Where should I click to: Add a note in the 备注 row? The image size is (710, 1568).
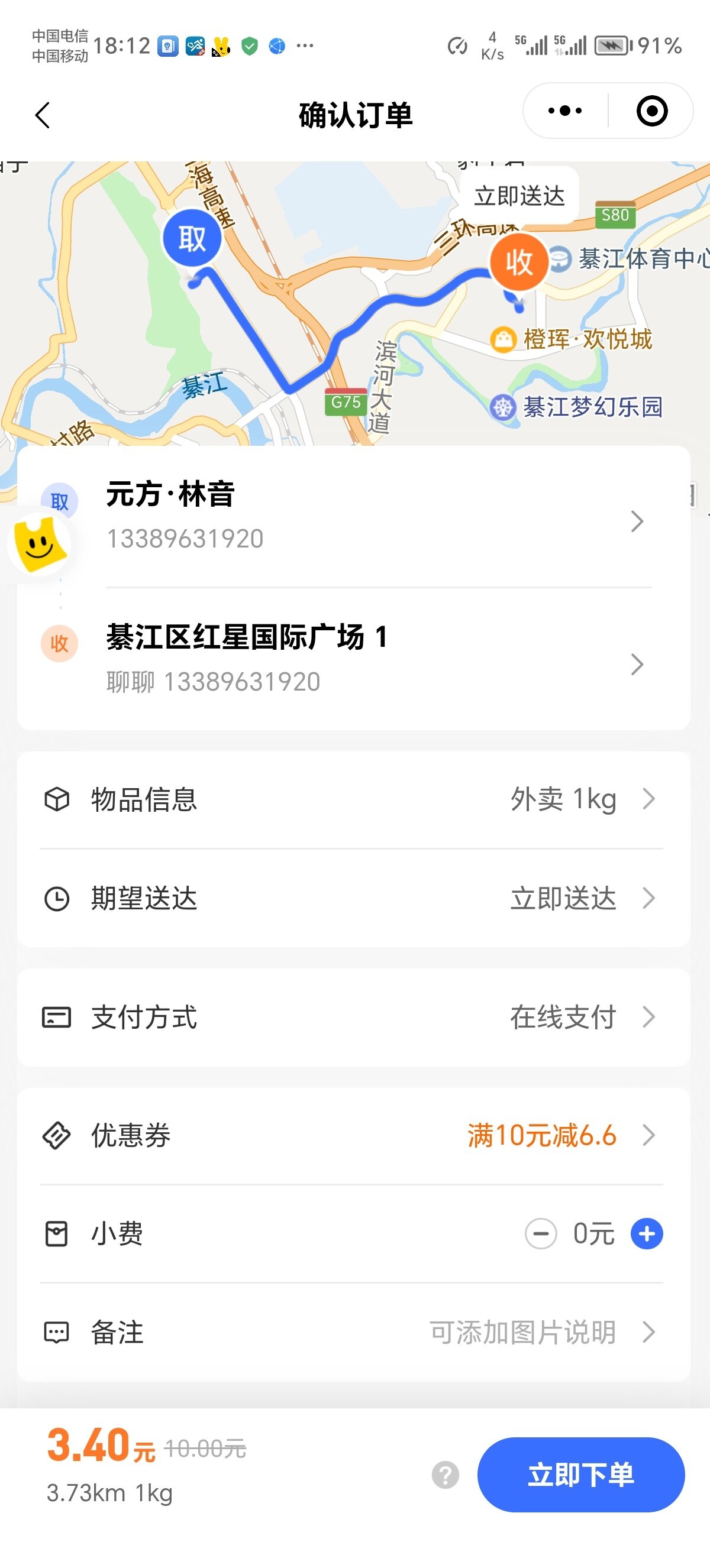click(x=354, y=1333)
